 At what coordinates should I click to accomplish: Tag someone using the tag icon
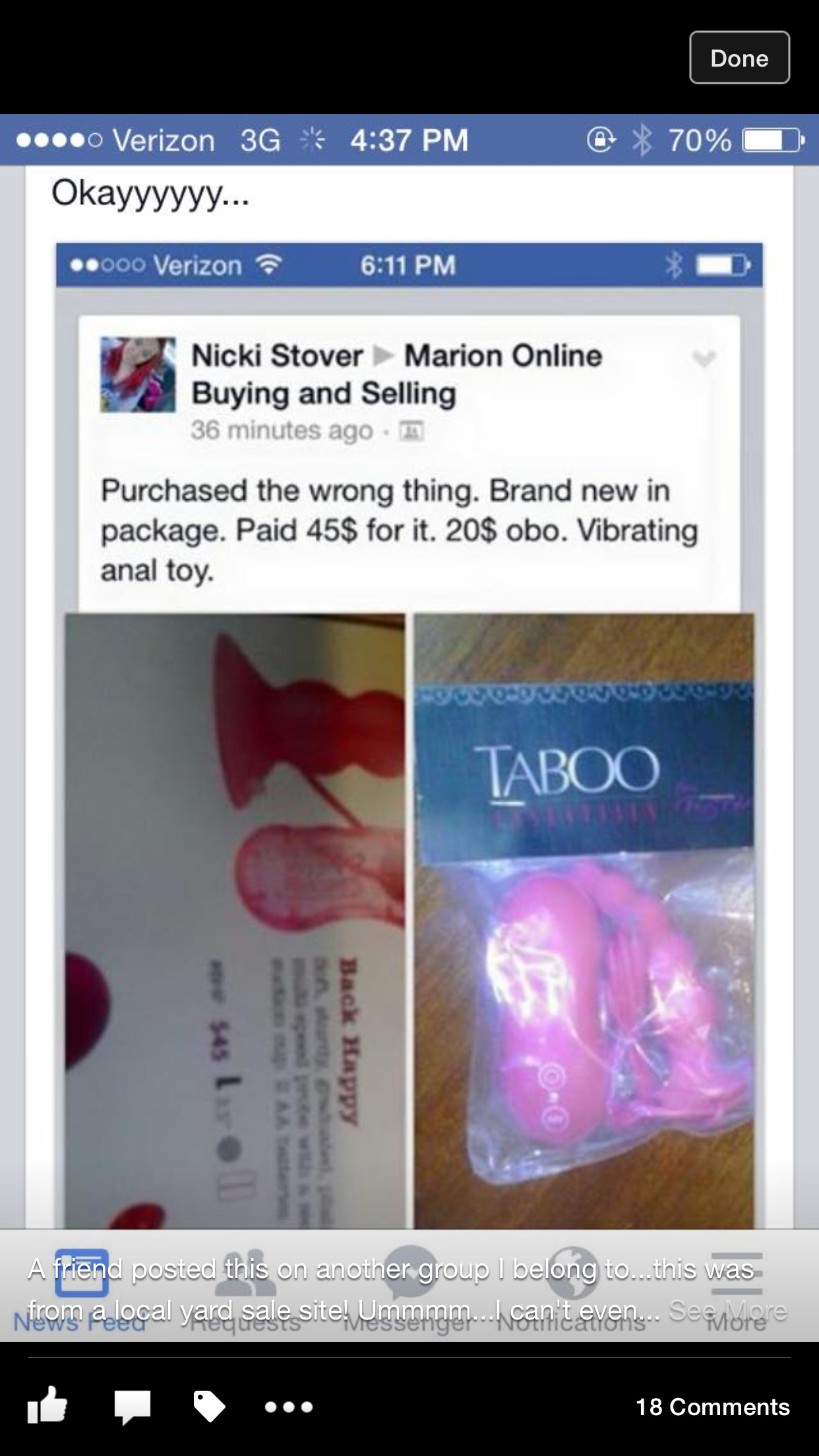(209, 1406)
